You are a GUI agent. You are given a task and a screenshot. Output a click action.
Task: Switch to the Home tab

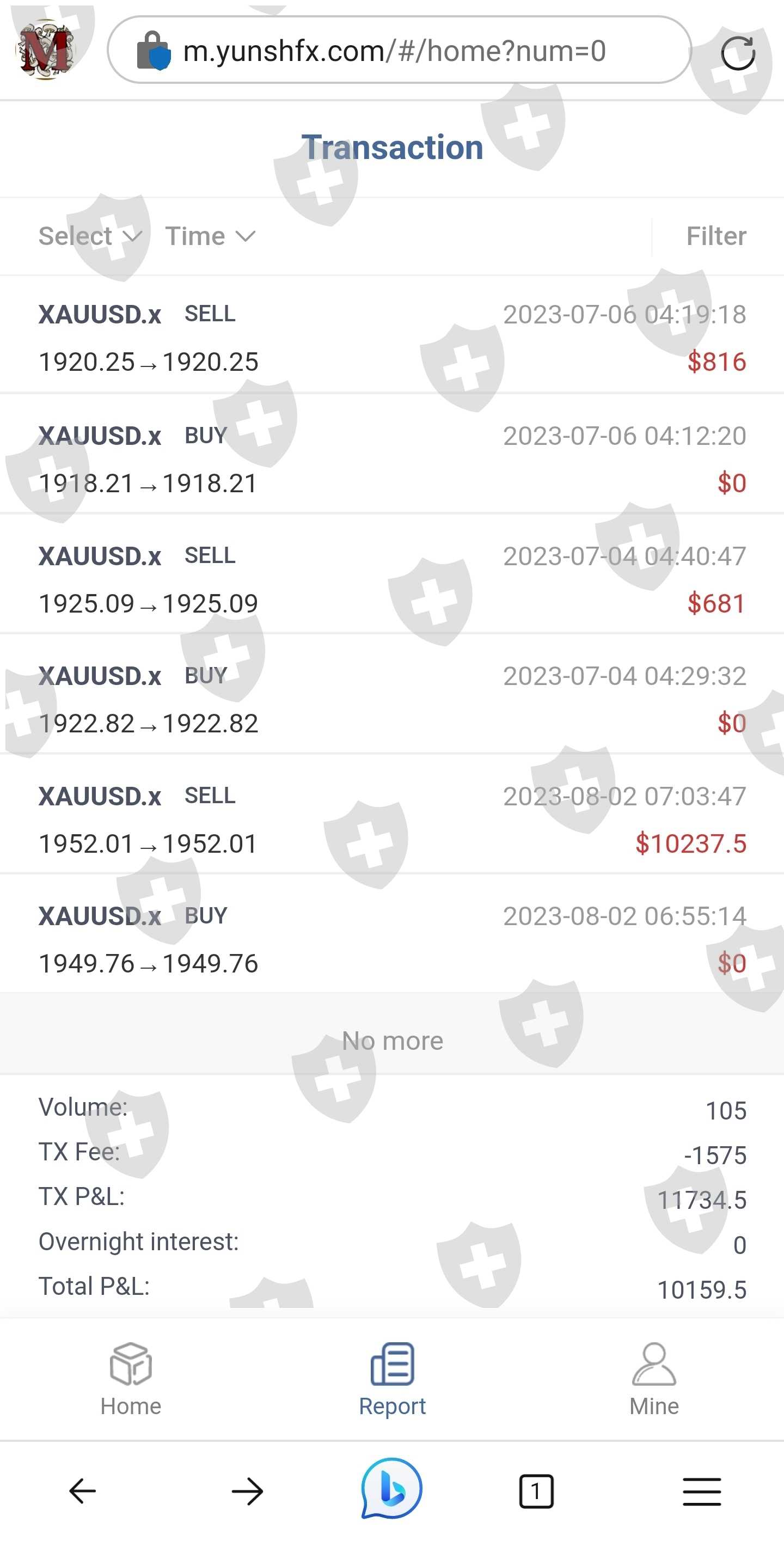[130, 1379]
